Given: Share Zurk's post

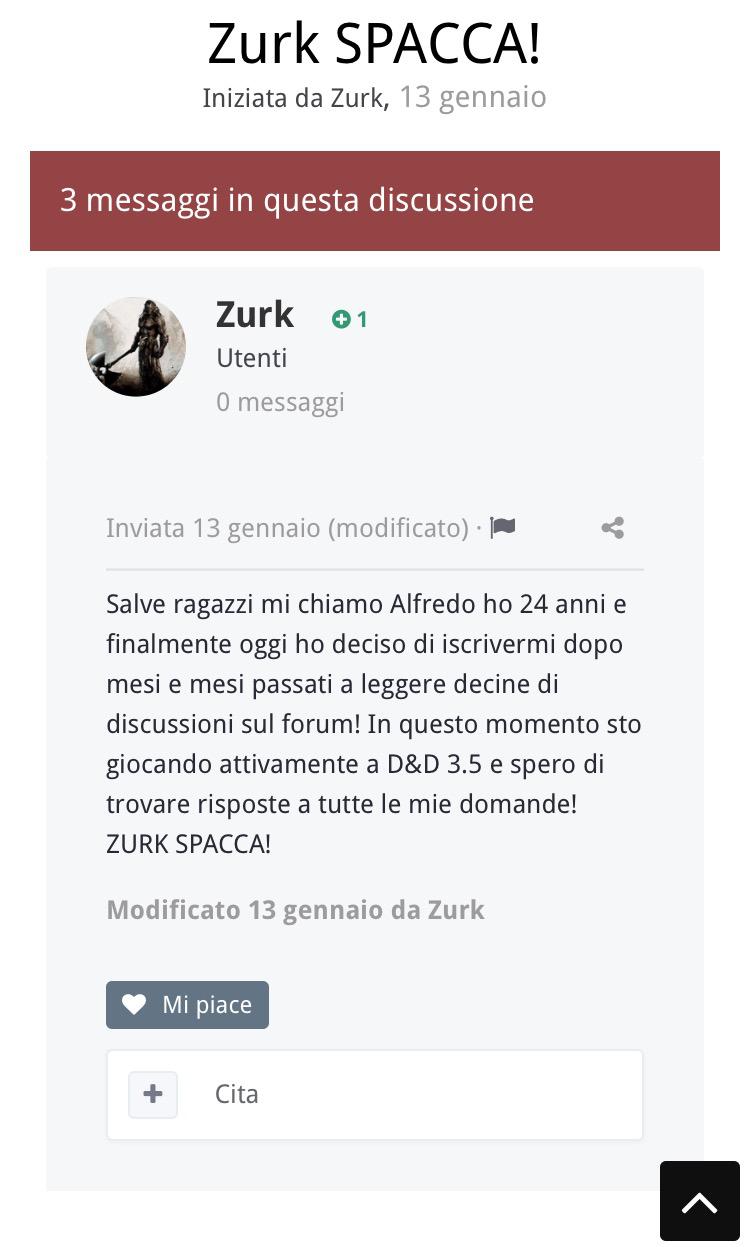Looking at the screenshot, I should (x=613, y=528).
